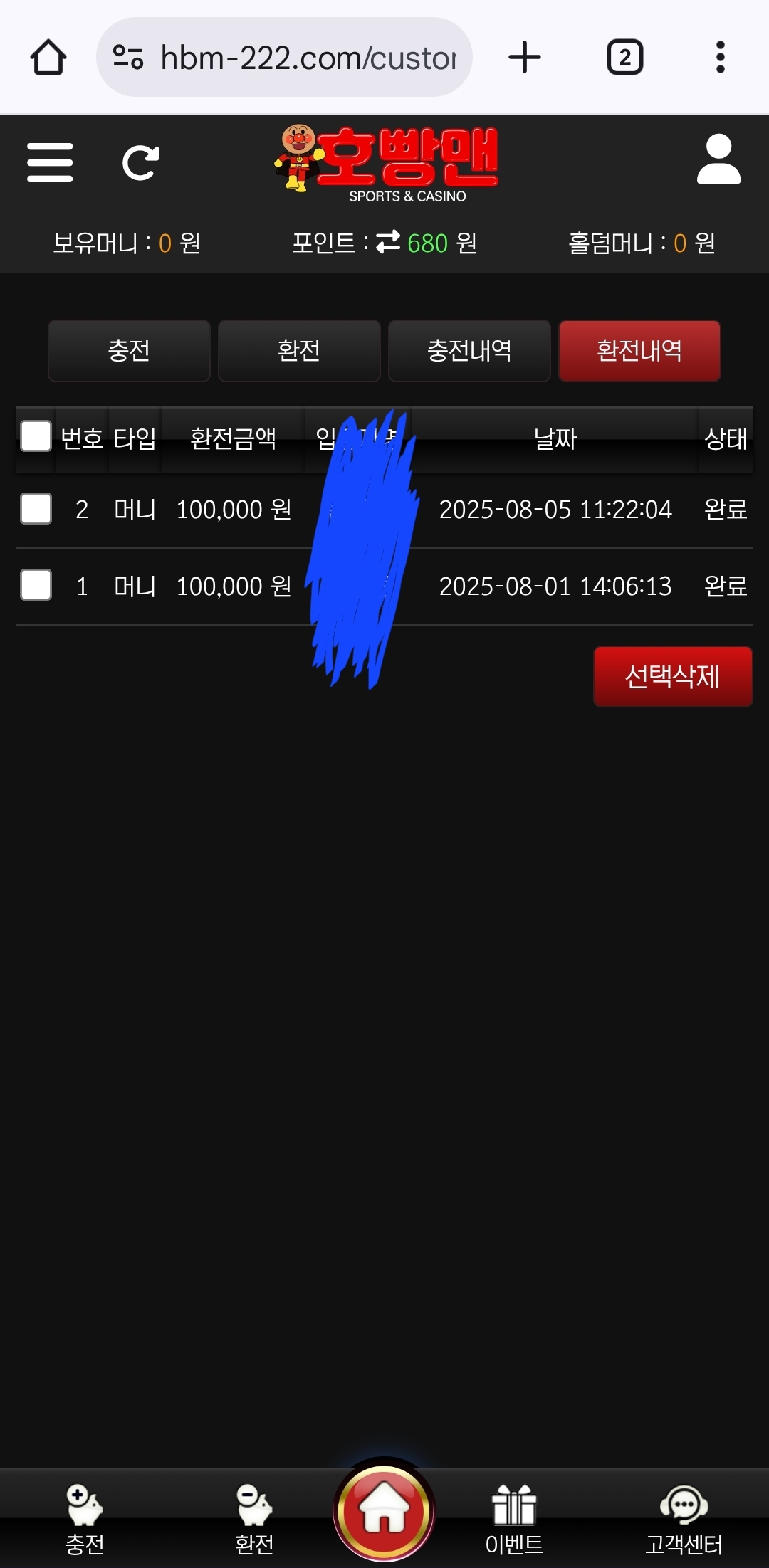The height and width of the screenshot is (1568, 769).
Task: Open the 충전내역 tab
Action: point(469,351)
